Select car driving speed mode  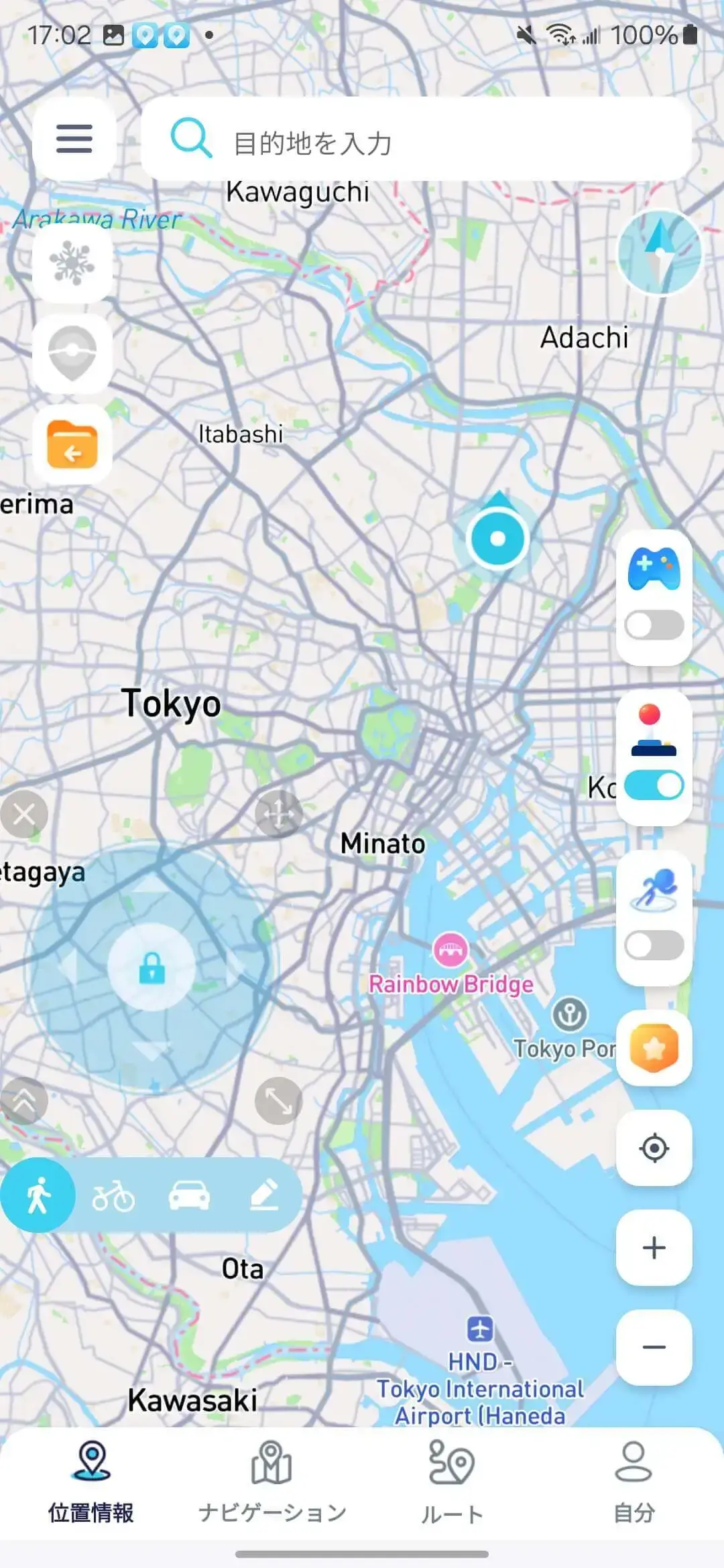coord(189,1195)
